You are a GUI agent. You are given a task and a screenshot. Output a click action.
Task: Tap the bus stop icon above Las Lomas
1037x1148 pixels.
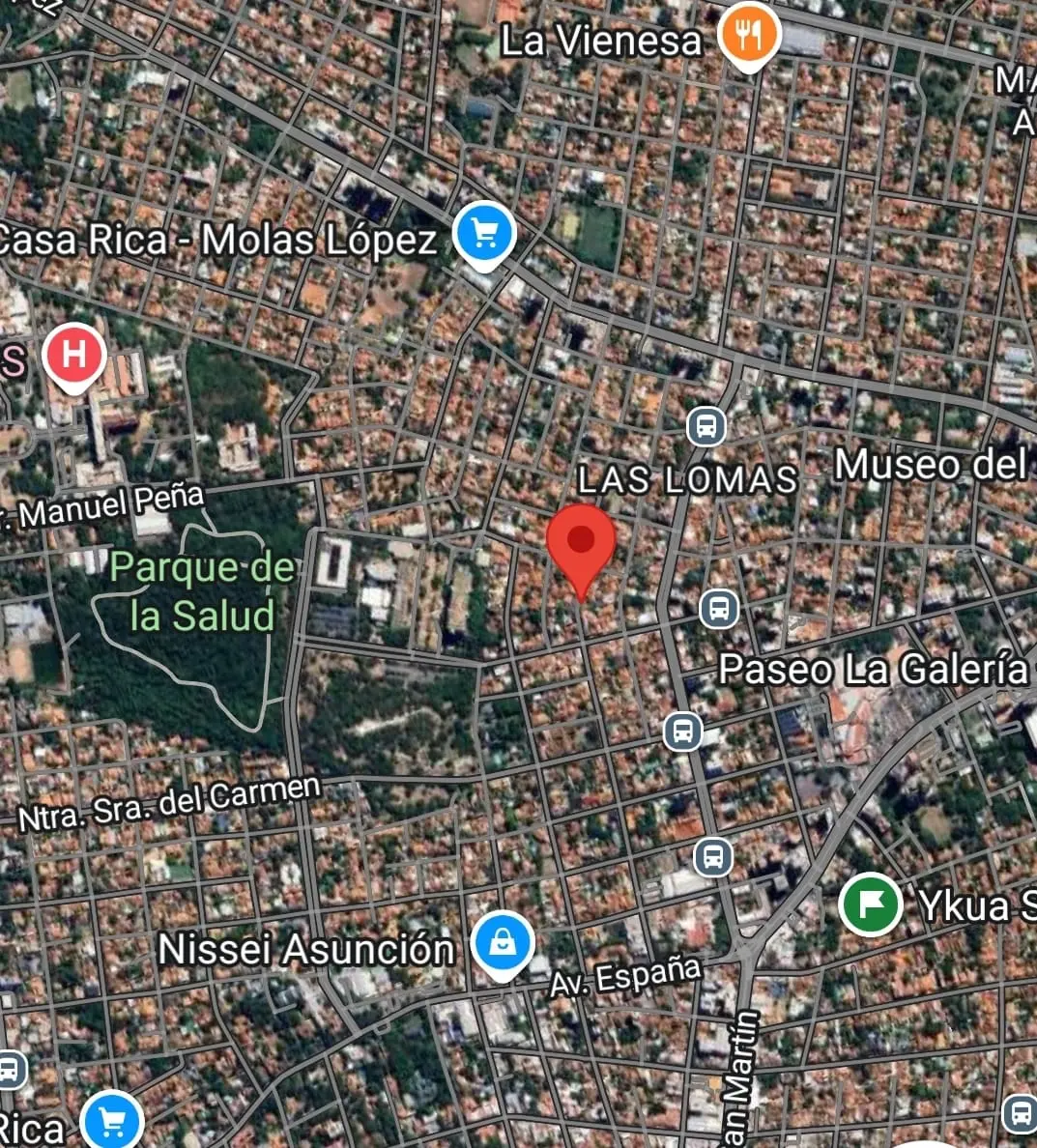706,426
